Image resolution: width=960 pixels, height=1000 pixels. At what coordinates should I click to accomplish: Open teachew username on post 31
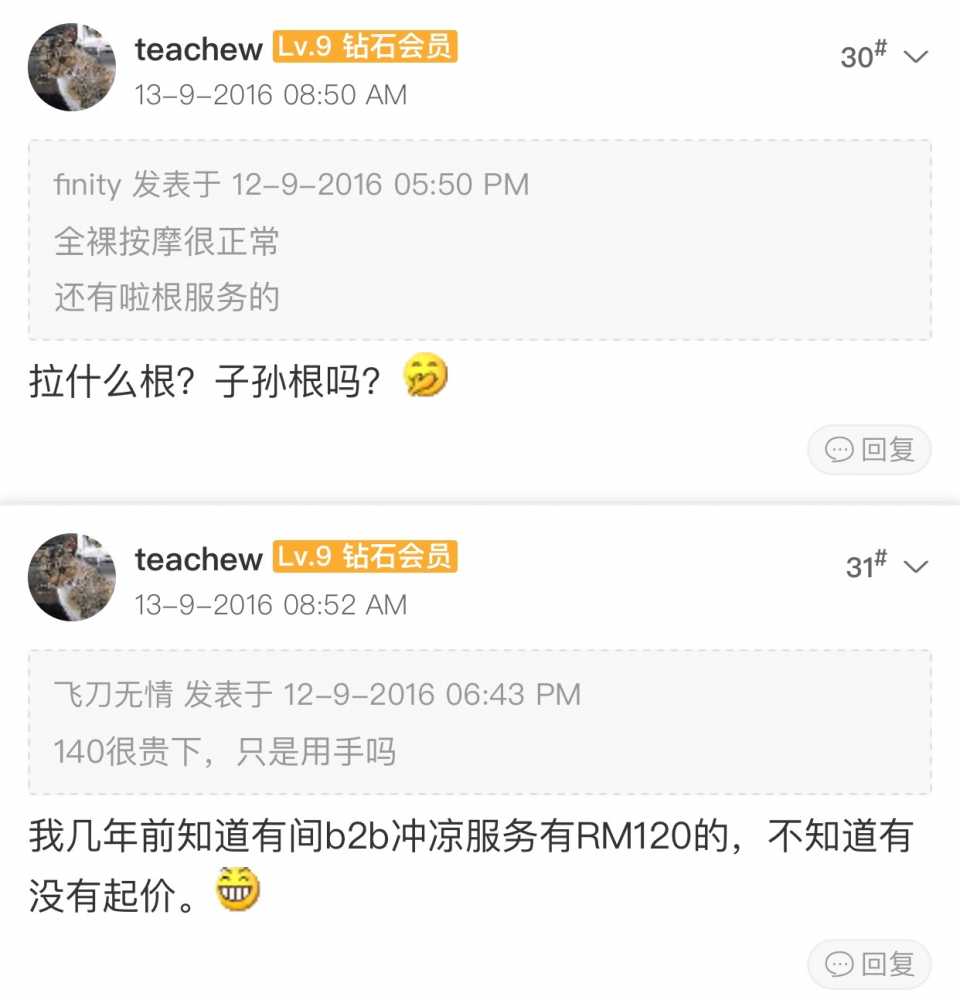198,558
